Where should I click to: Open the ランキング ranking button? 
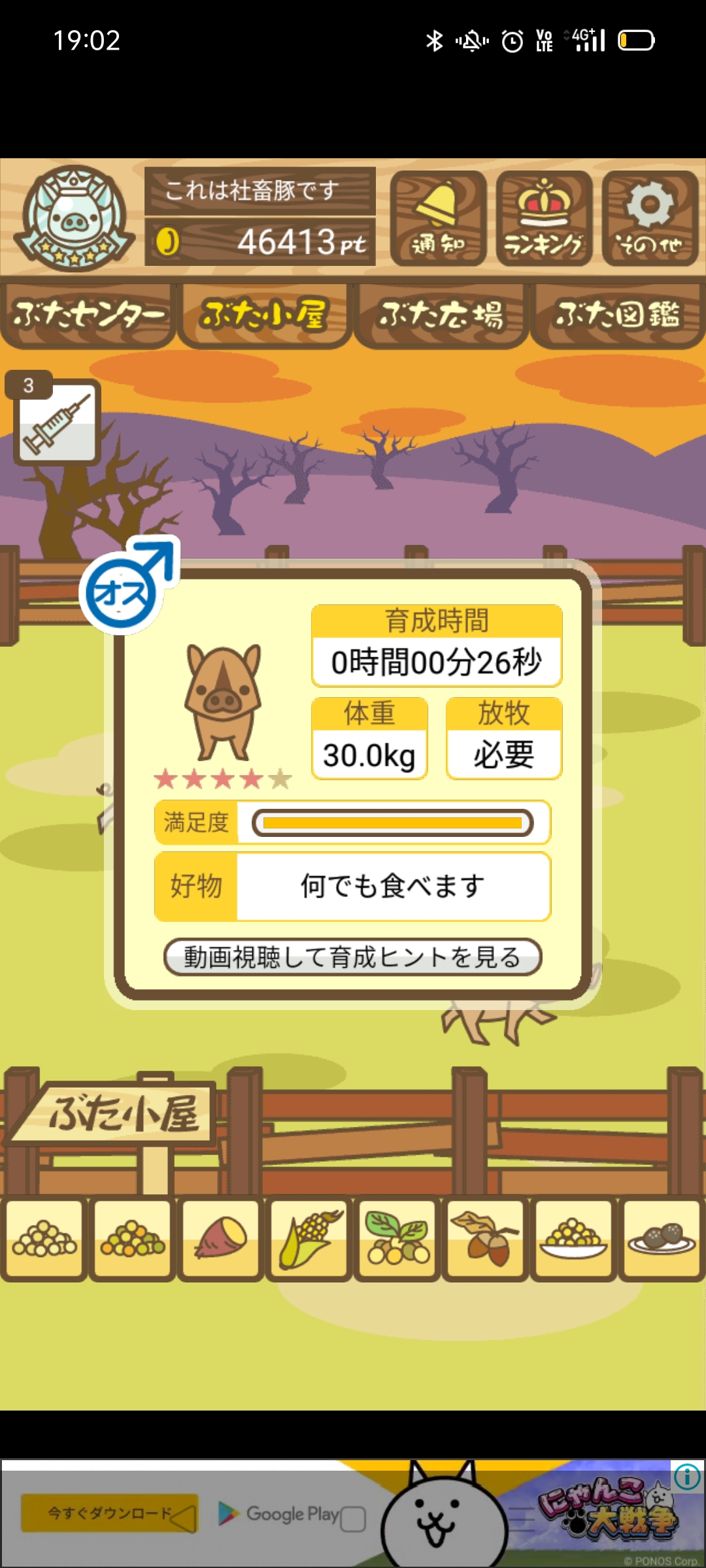point(544,218)
